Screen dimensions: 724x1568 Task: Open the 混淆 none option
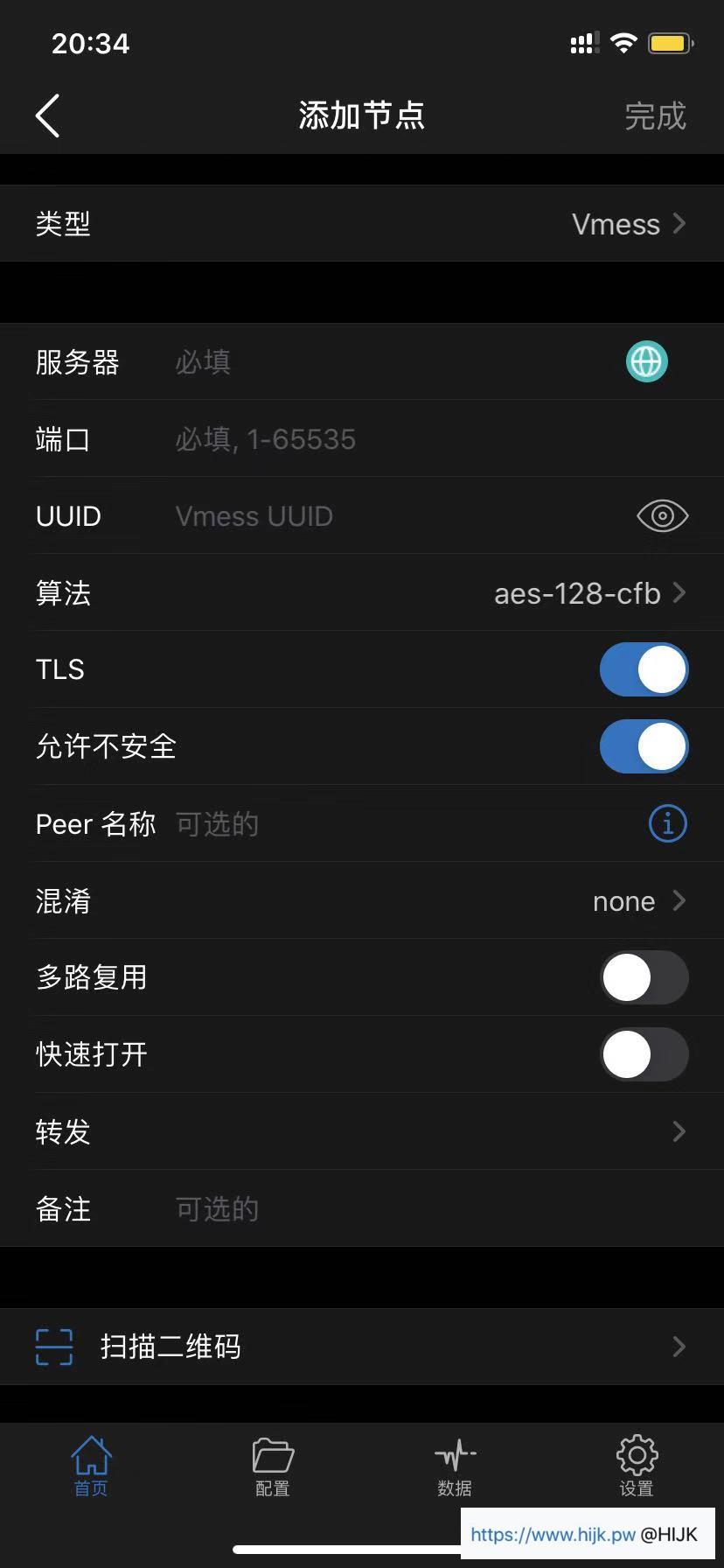click(637, 901)
